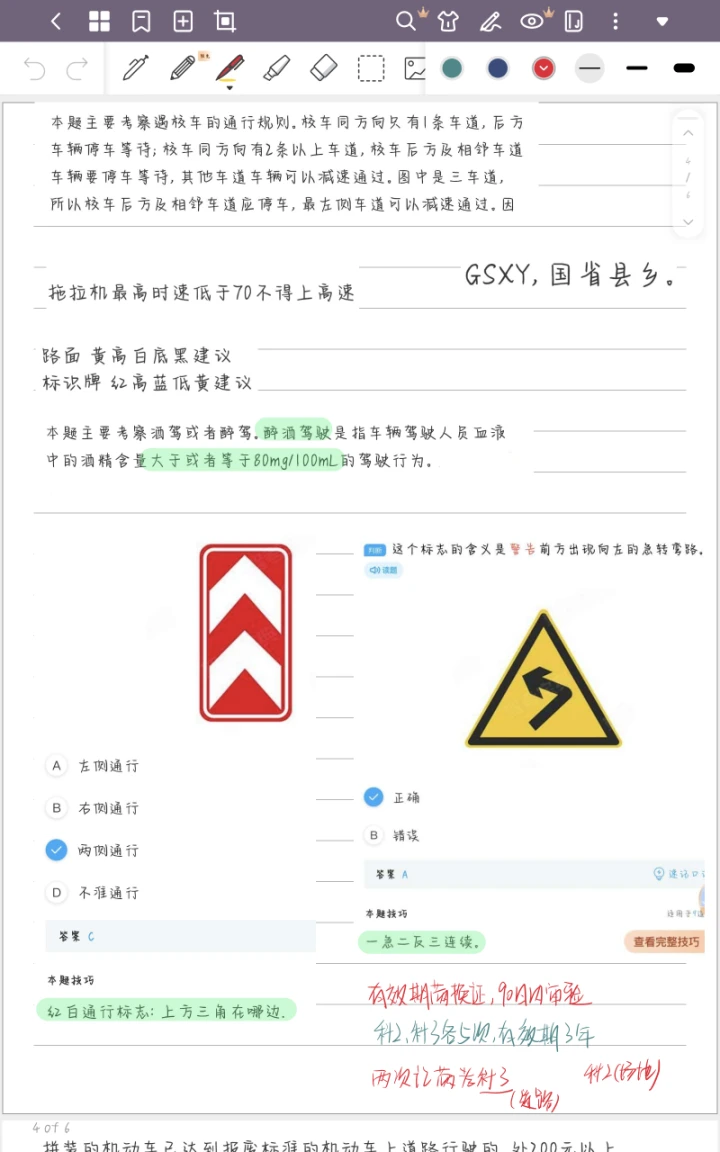This screenshot has width=720, height=1152.
Task: Open the bookmarks icon
Action: pos(141,21)
